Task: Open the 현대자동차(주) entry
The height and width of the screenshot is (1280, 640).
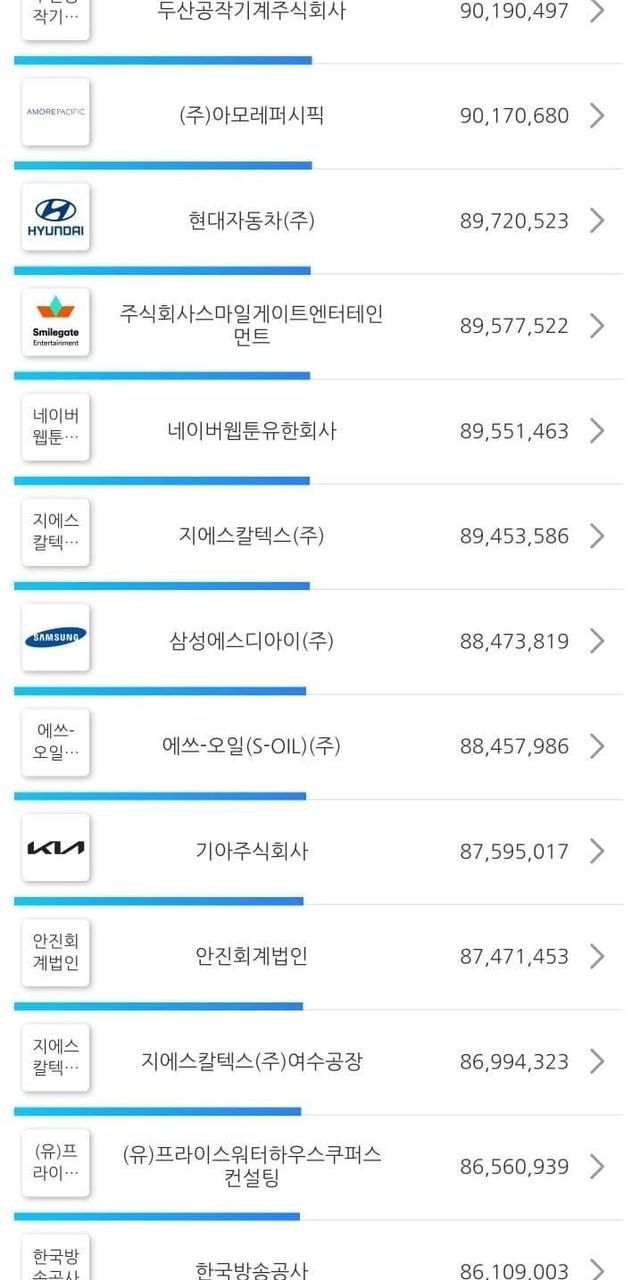Action: [x=318, y=221]
